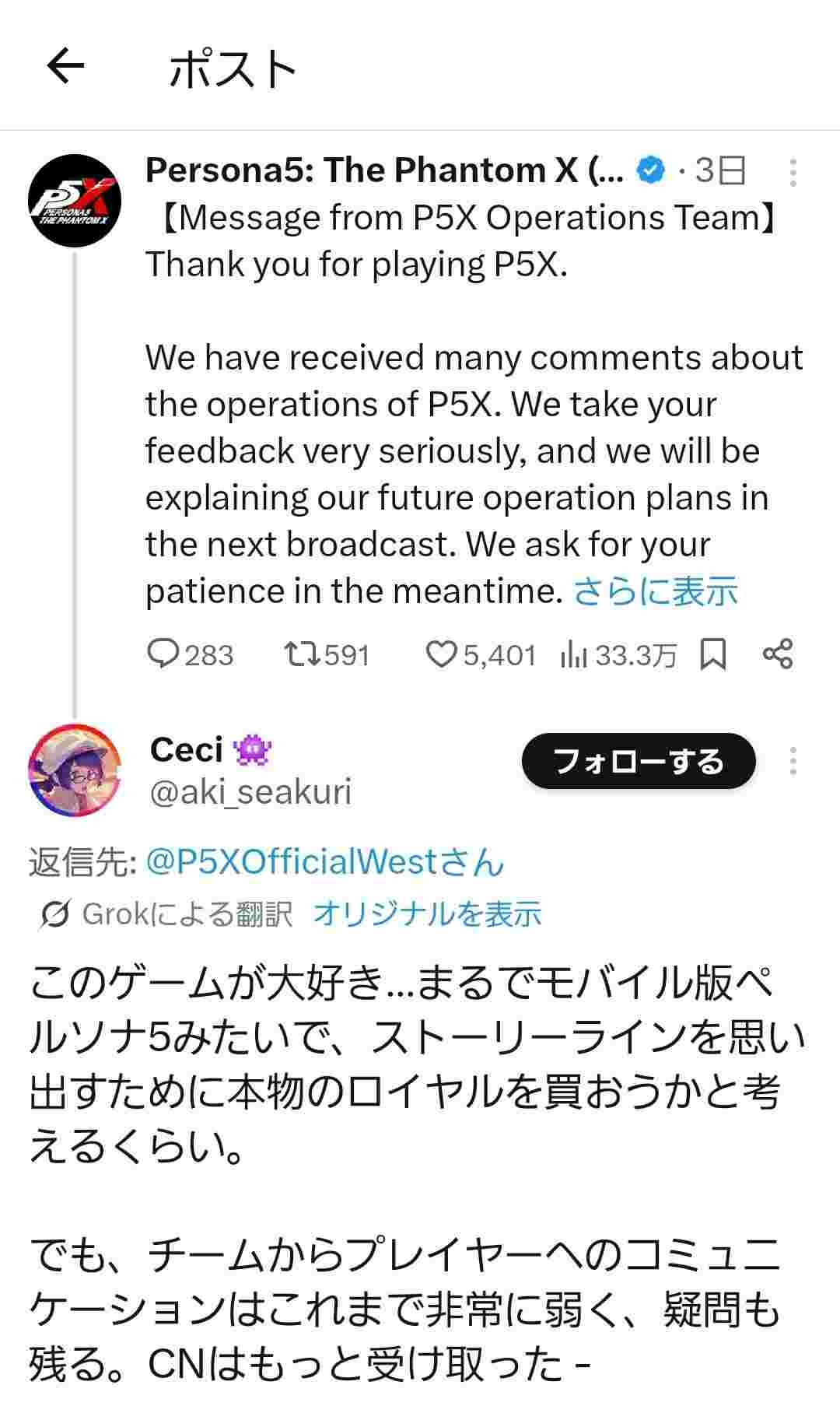This screenshot has height=1406, width=840.
Task: Open the @aki_seakuri username
Action: [x=250, y=792]
